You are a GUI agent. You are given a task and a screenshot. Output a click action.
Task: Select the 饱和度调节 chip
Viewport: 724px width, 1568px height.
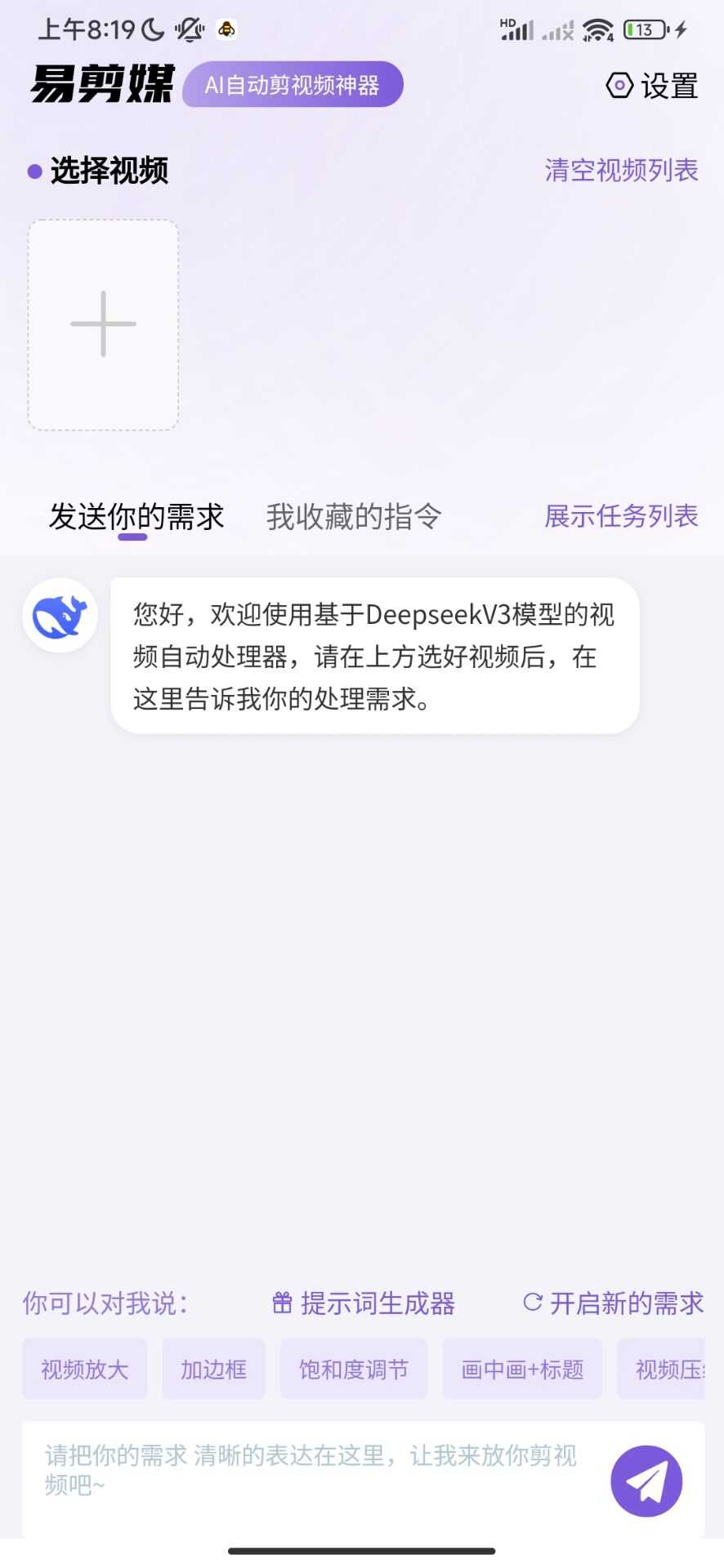pos(354,1369)
